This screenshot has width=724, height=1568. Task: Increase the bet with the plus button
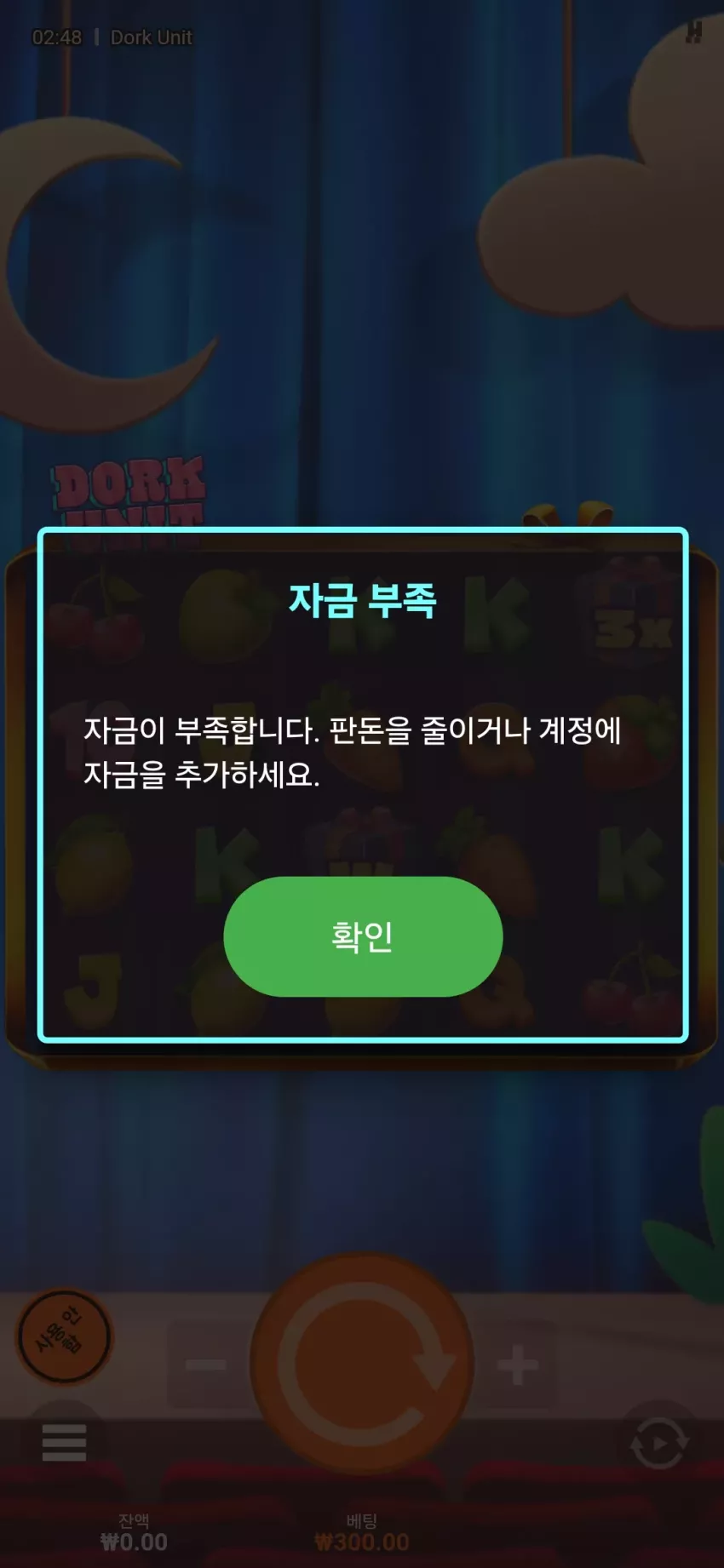click(x=517, y=1365)
